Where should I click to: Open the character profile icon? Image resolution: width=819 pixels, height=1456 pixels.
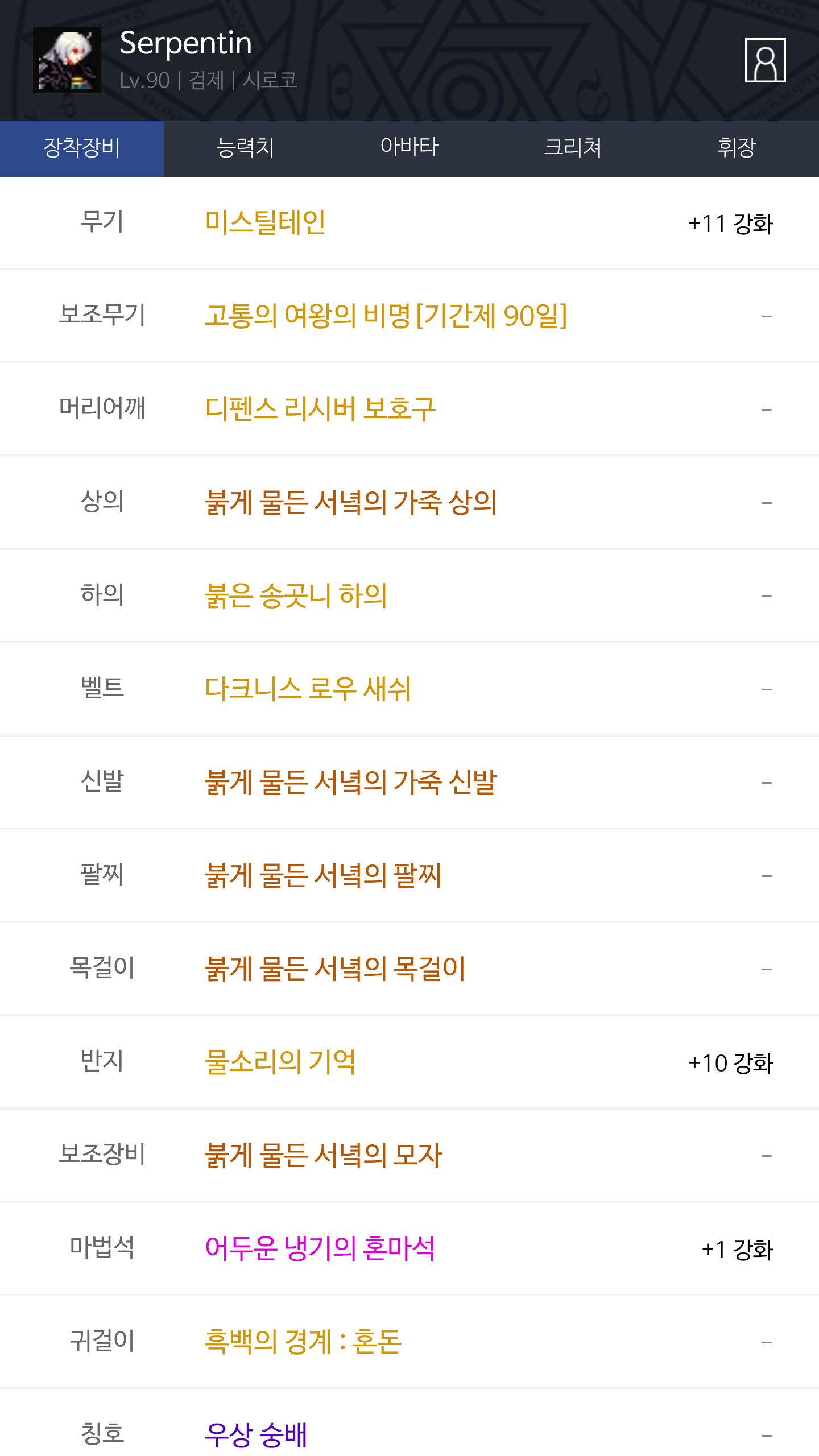coord(765,60)
